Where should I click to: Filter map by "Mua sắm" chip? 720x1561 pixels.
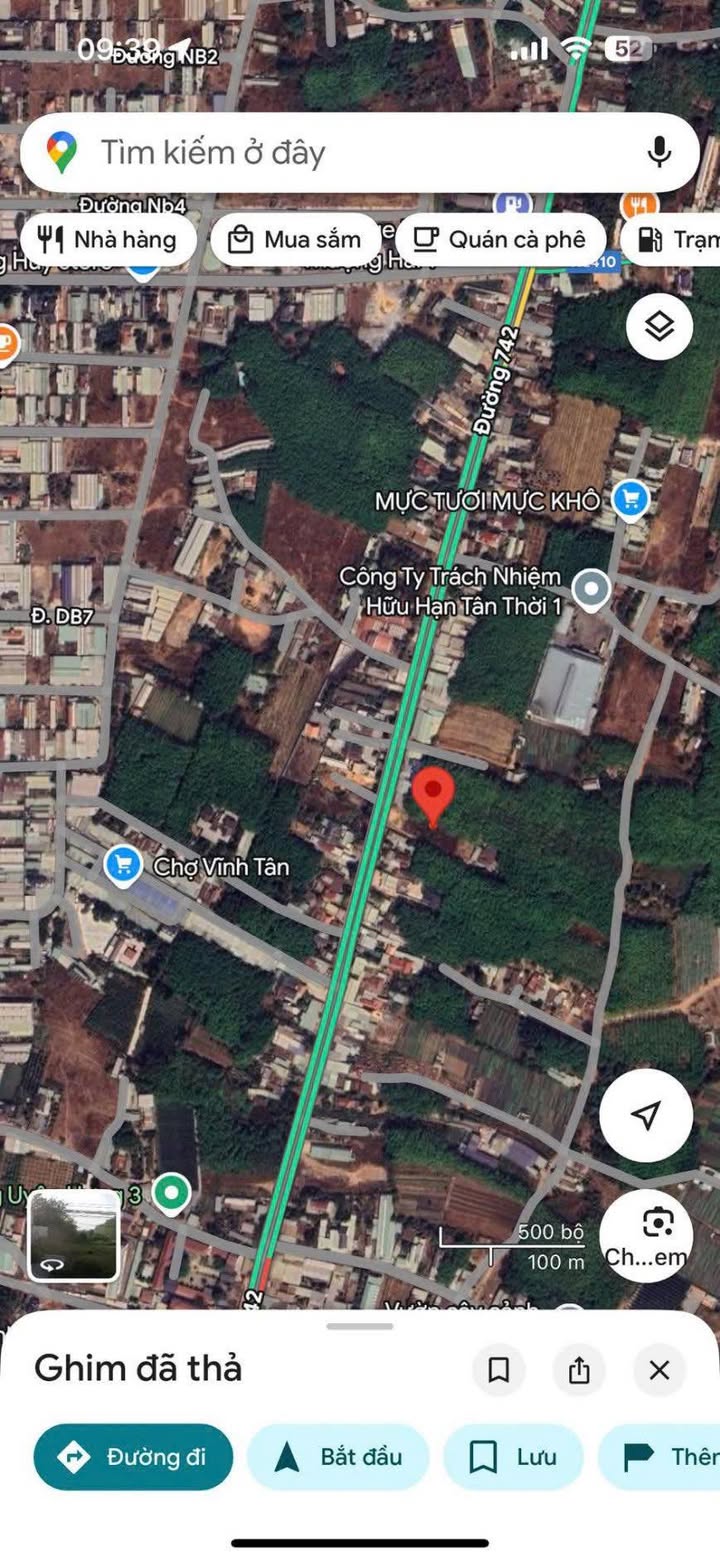[x=295, y=240]
